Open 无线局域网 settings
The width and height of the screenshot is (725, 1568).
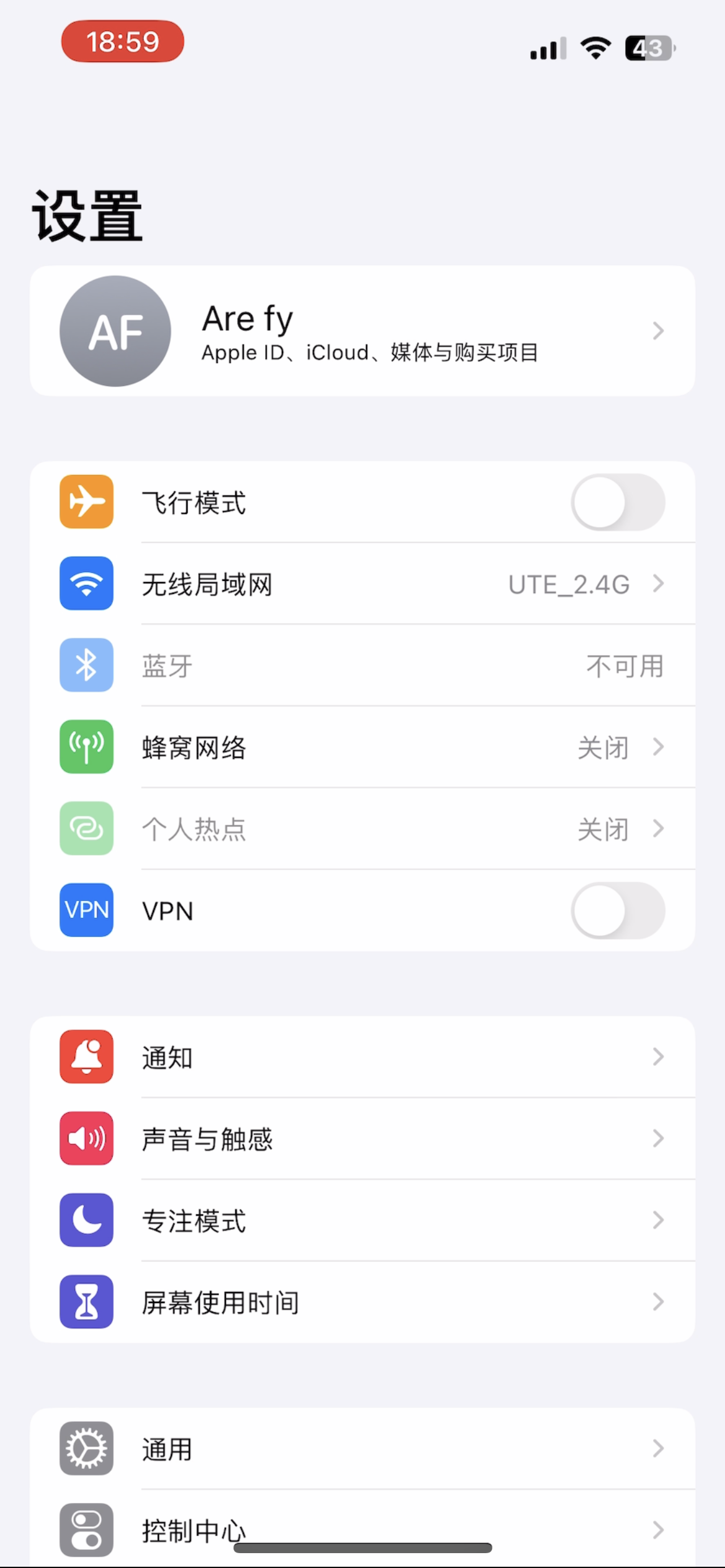click(x=362, y=584)
